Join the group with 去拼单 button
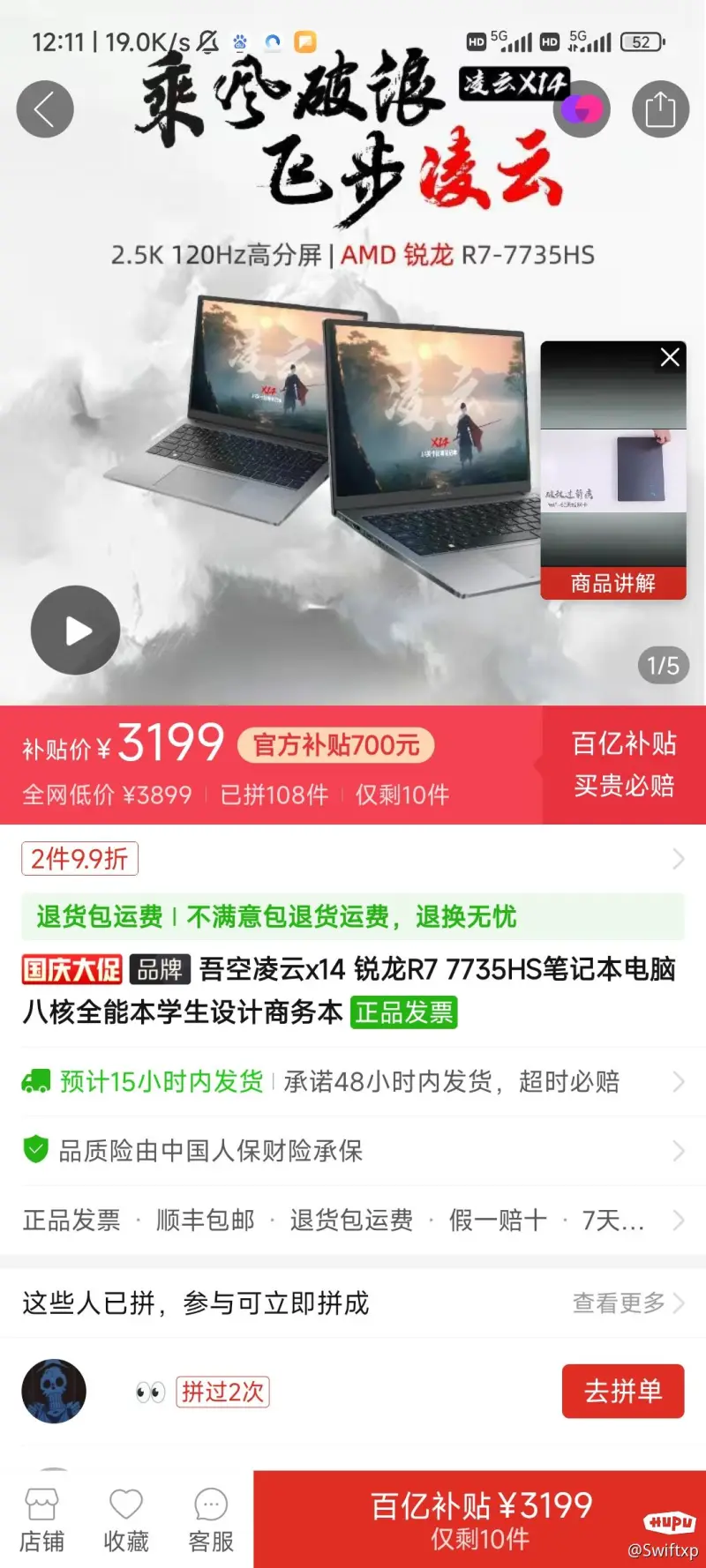Screen dimensions: 706x1568 click(622, 1392)
